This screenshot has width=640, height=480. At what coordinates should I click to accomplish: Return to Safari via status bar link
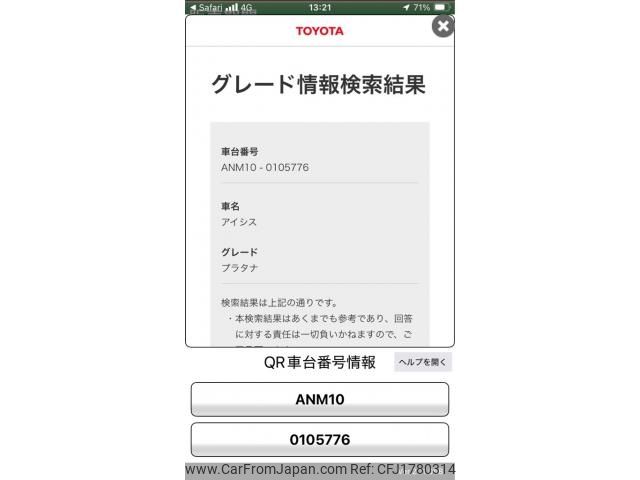click(x=205, y=7)
